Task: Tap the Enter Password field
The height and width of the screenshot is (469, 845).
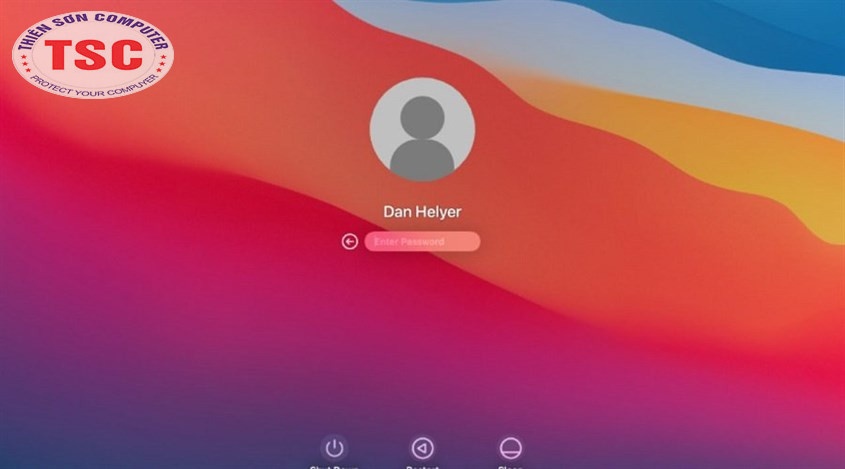Action: 422,241
